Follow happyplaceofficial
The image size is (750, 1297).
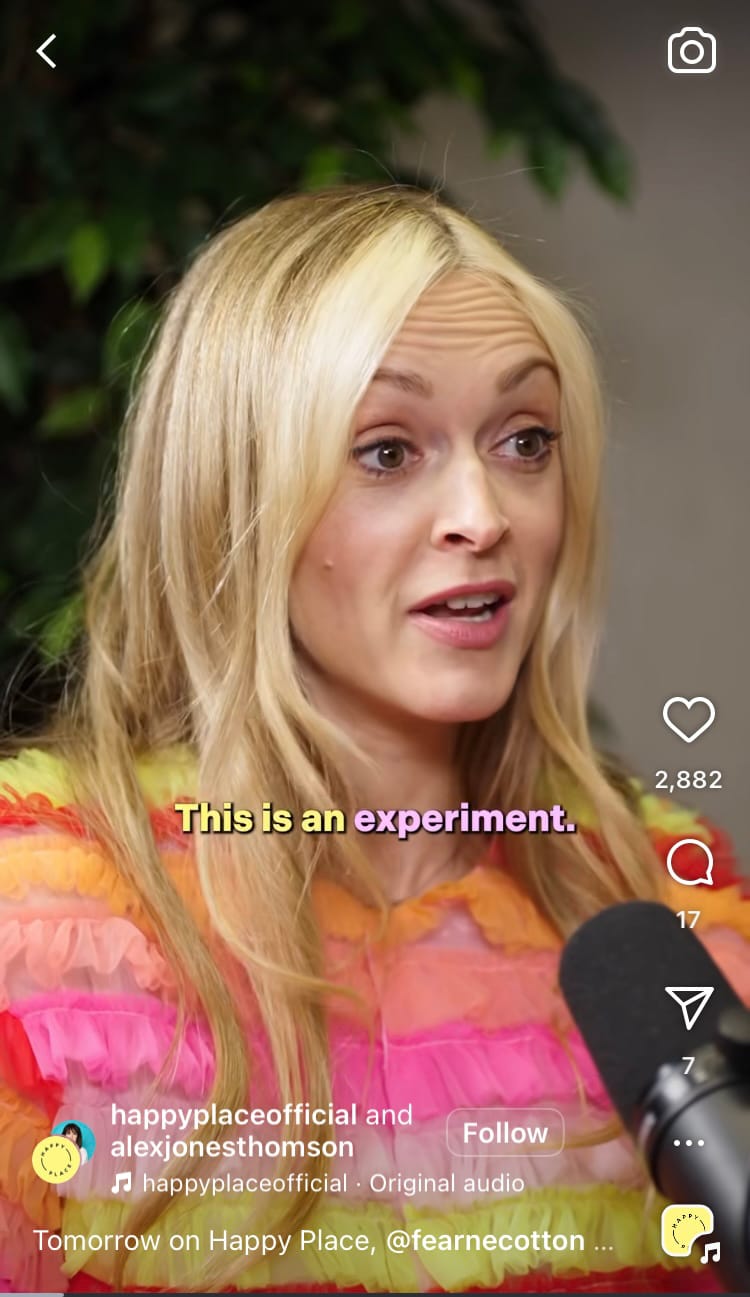pyautogui.click(x=505, y=1133)
